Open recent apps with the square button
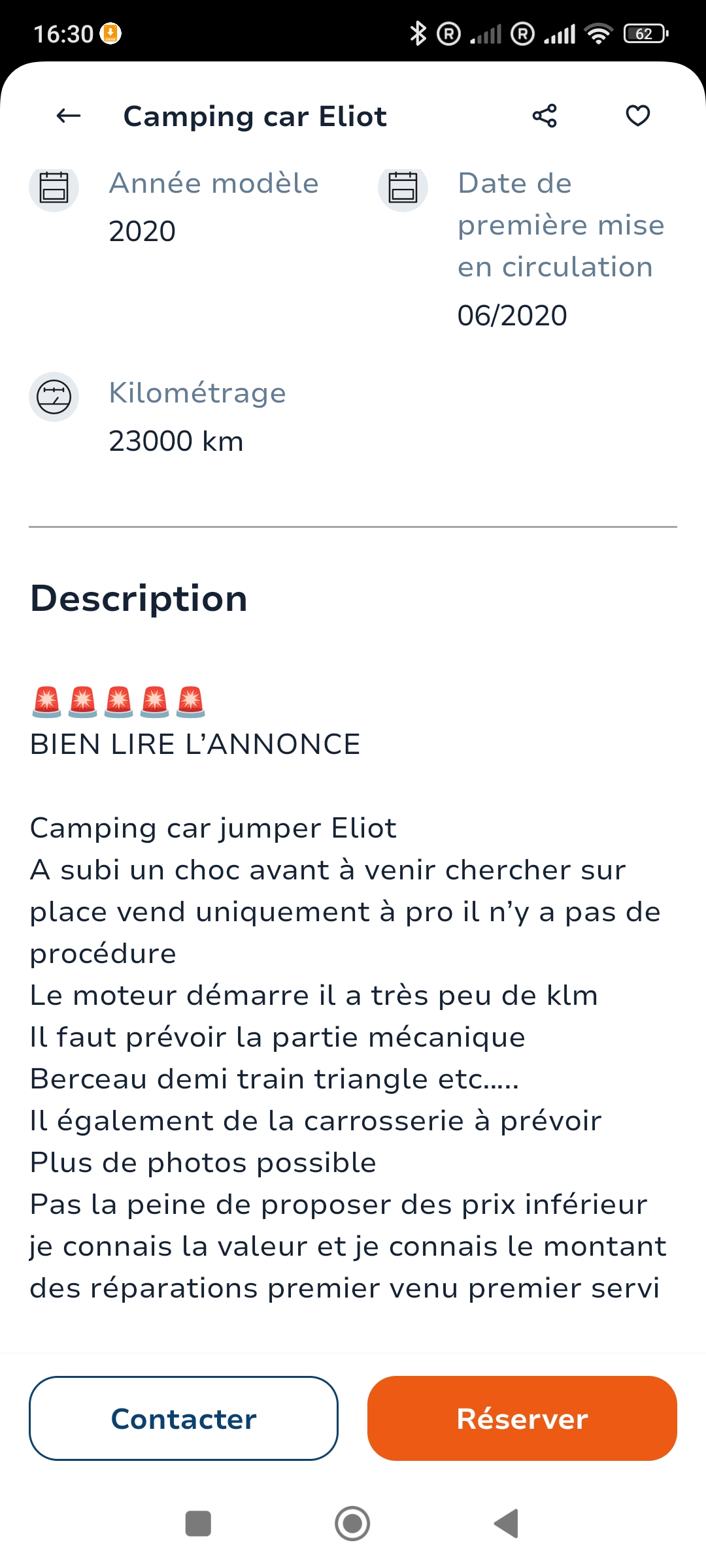706x1568 pixels. pos(198,1524)
